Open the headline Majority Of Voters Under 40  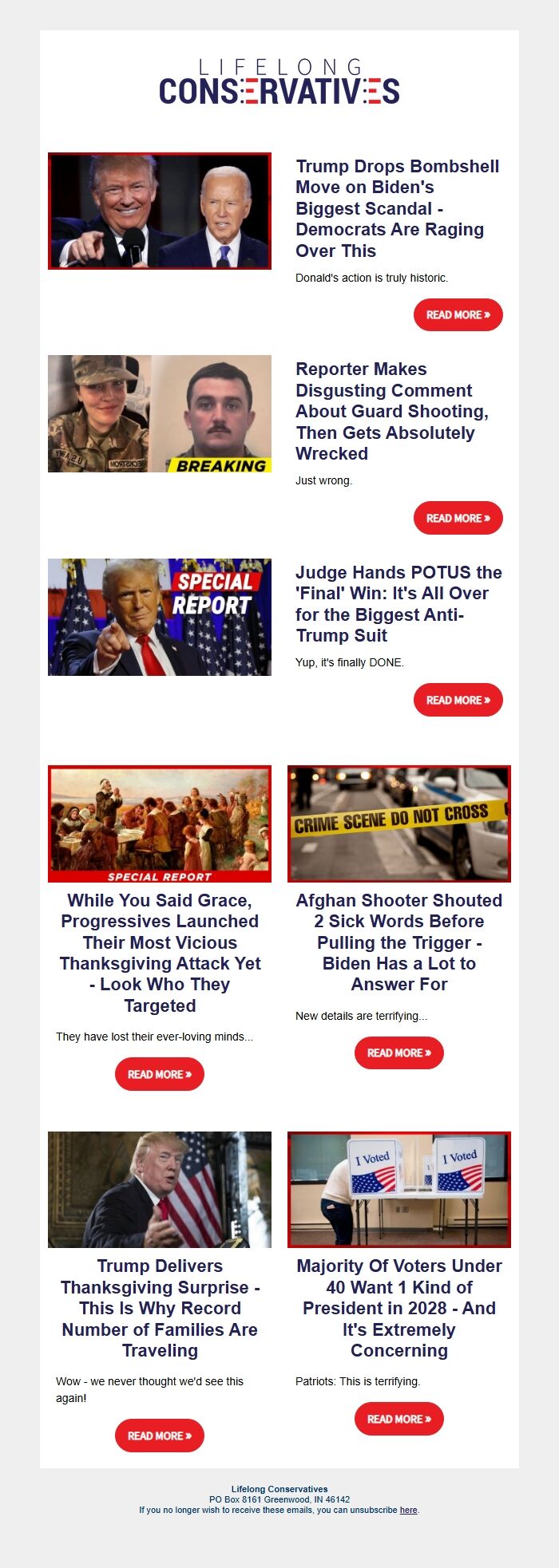398,1308
